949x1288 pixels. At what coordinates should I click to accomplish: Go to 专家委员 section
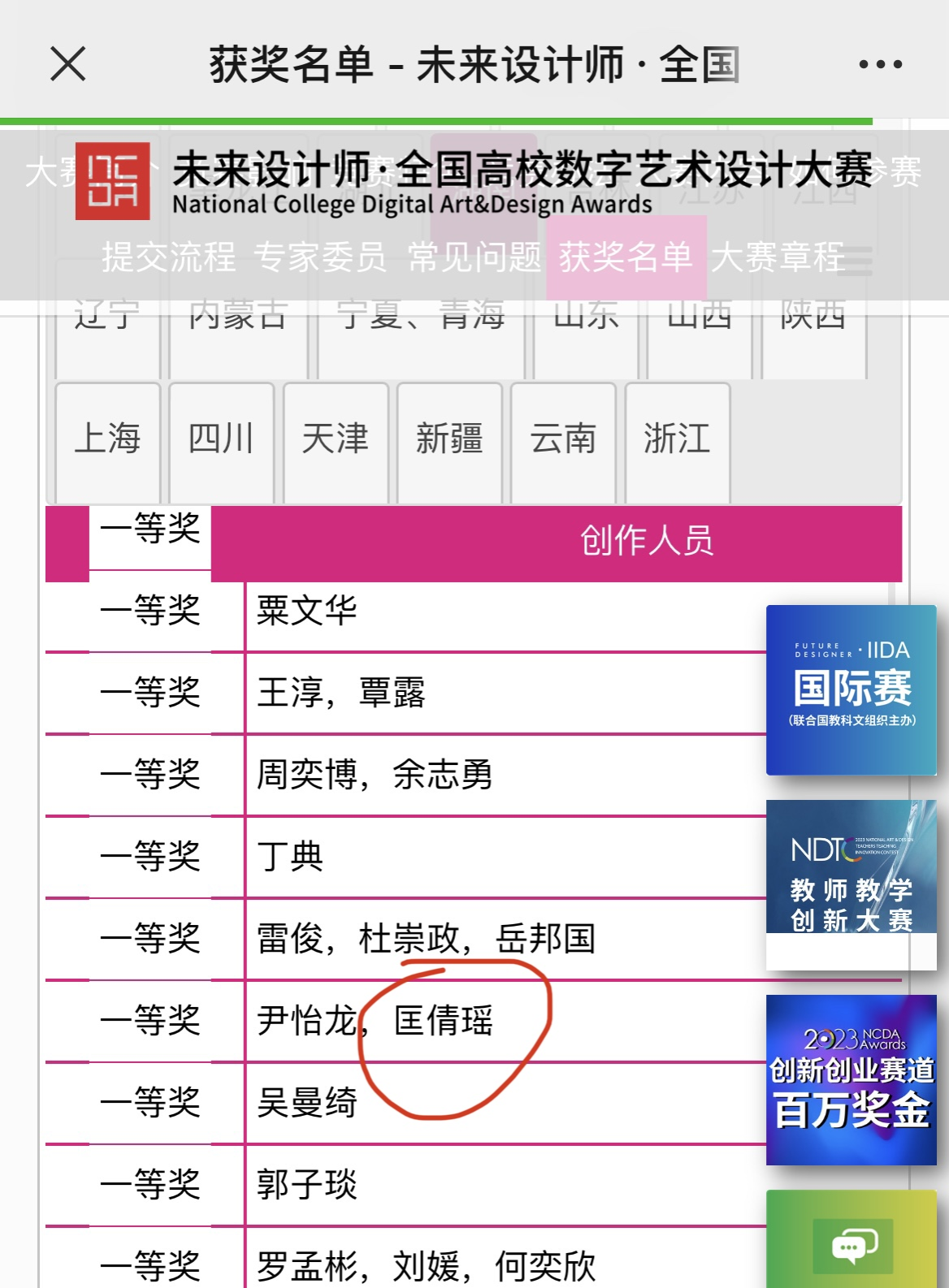[319, 257]
